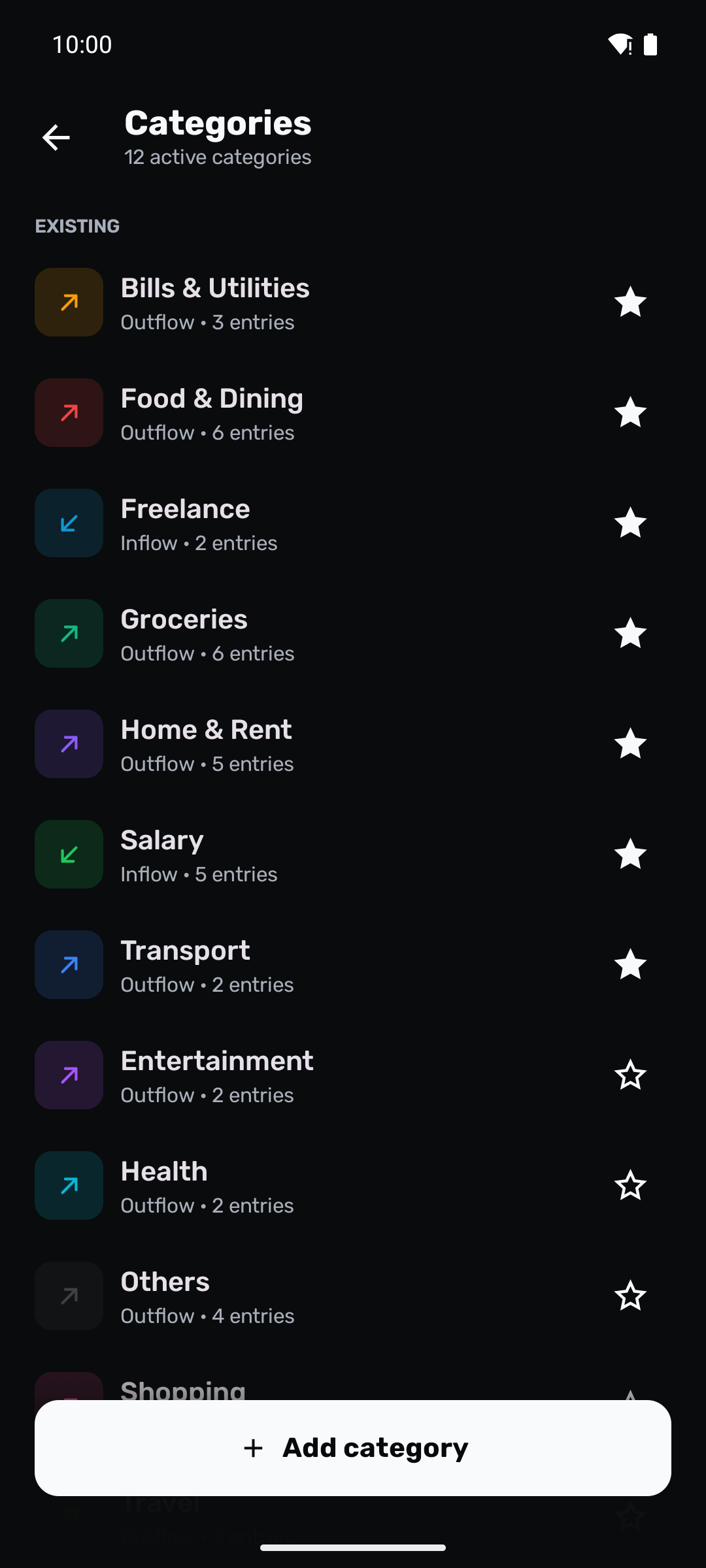Tap the Add category button
The image size is (706, 1568).
pos(353,1448)
